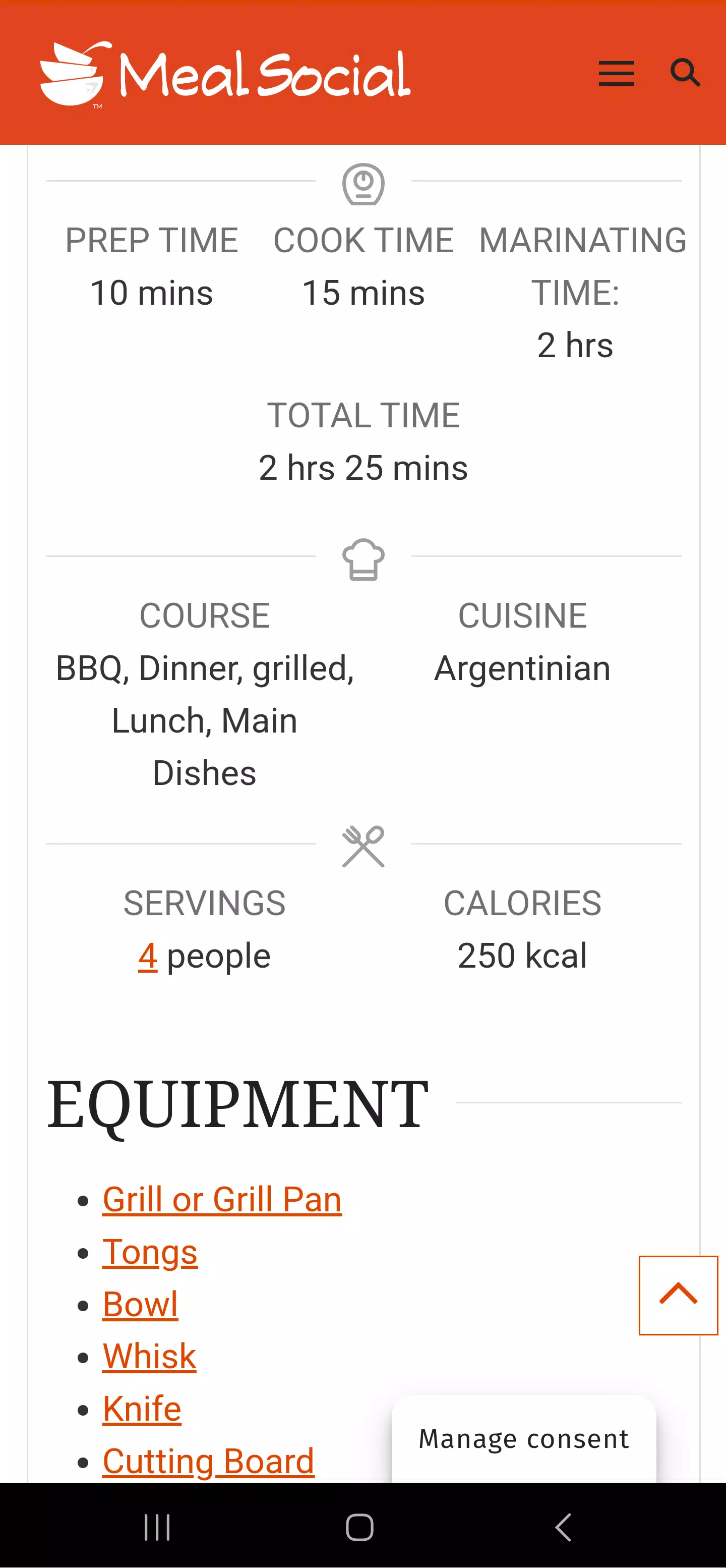
Task: Open the Knife equipment link
Action: point(142,1409)
